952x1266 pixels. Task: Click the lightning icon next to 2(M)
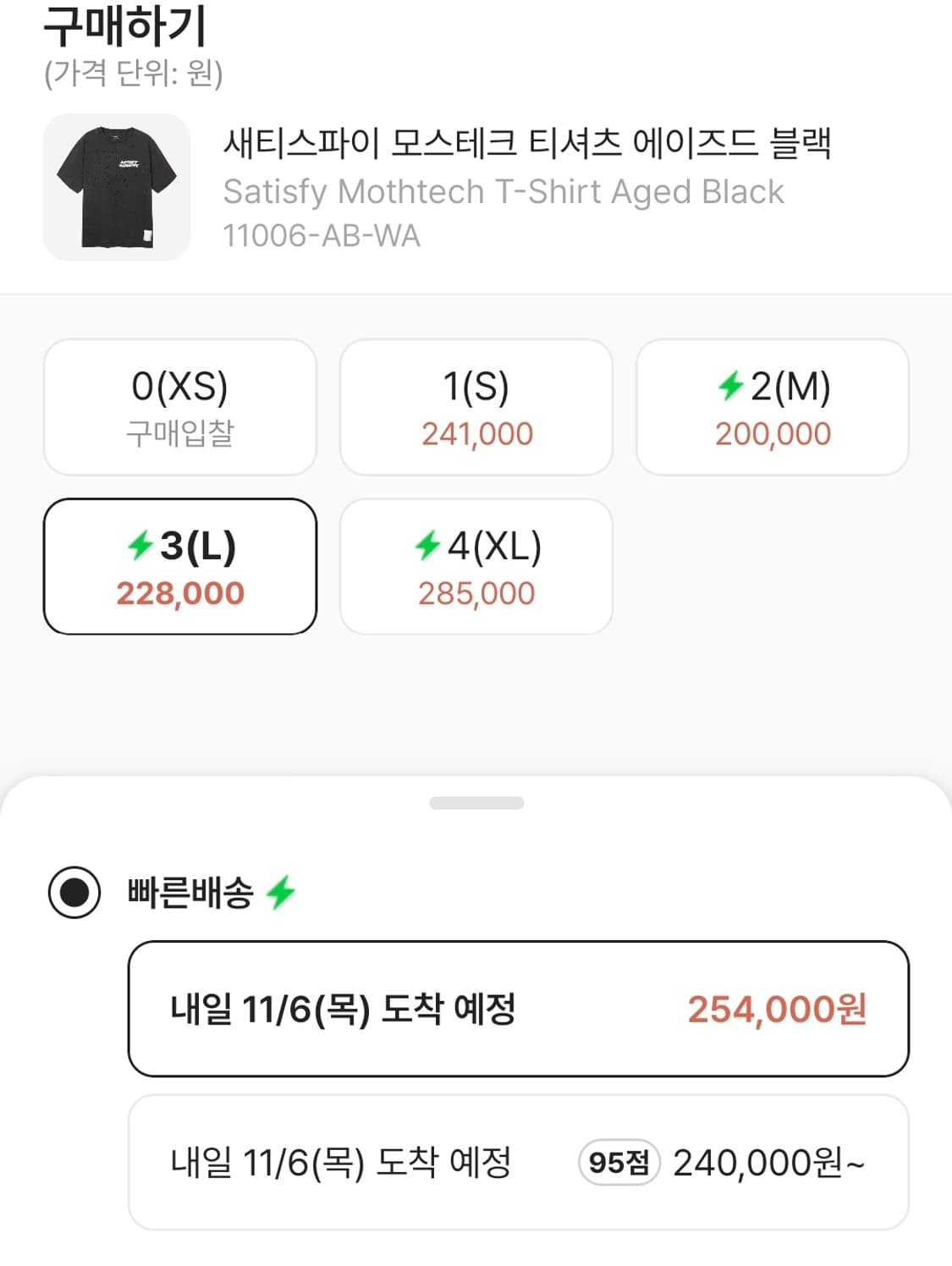[729, 388]
